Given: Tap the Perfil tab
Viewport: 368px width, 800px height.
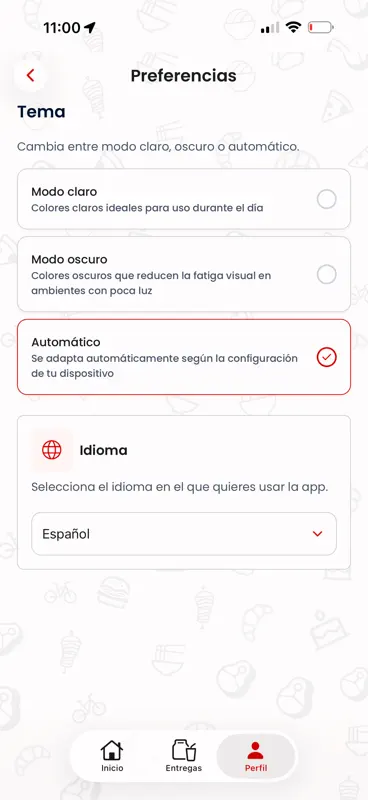Looking at the screenshot, I should point(255,756).
